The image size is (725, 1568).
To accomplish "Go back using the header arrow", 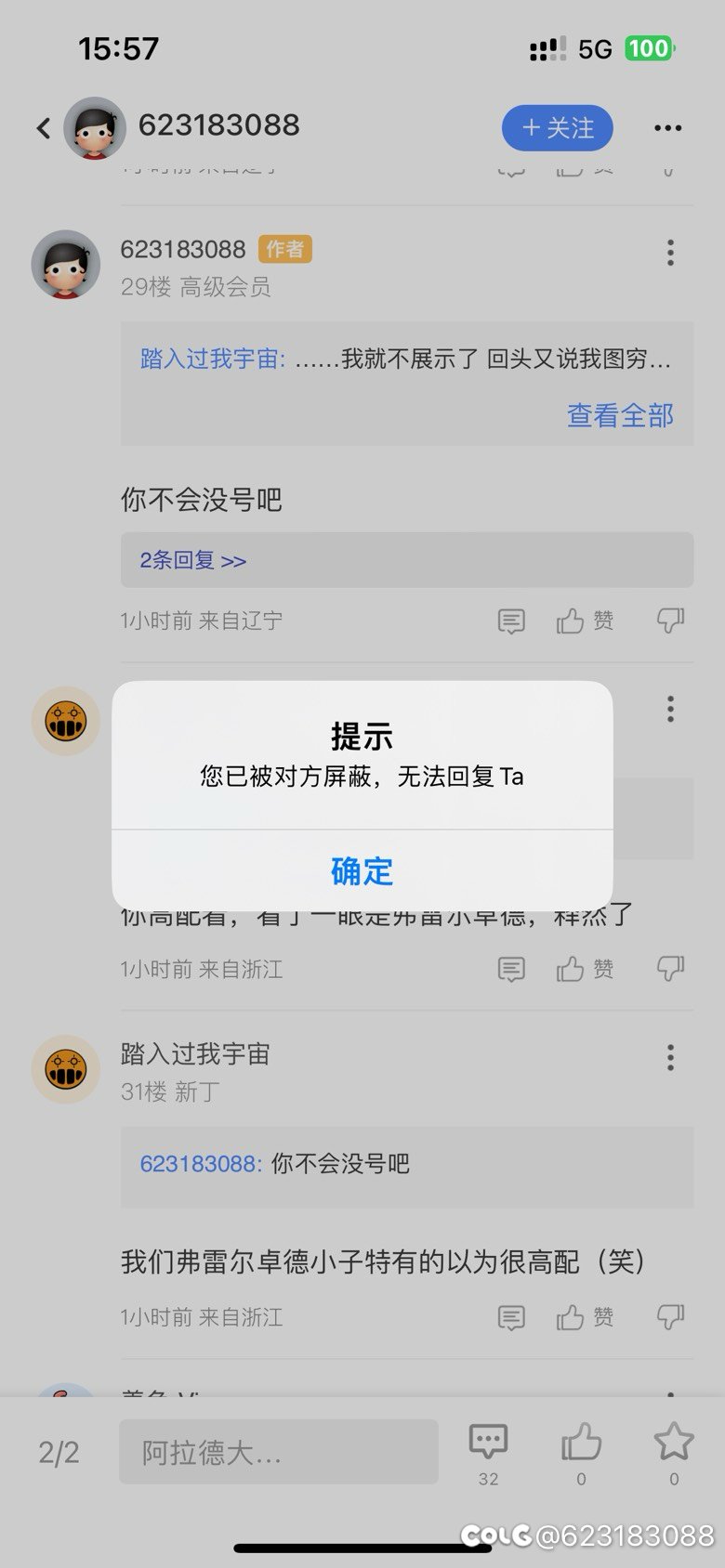I will pyautogui.click(x=43, y=128).
